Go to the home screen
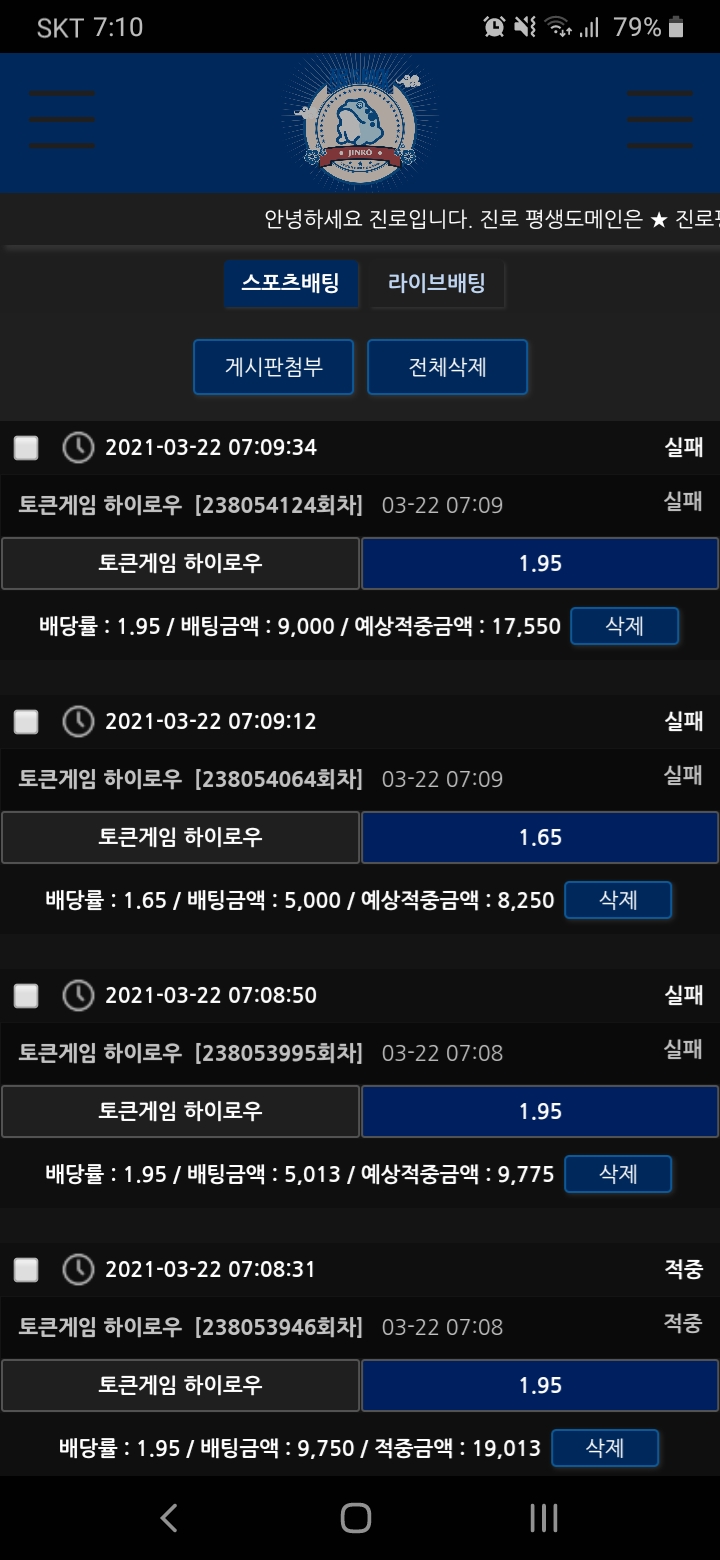720x1560 pixels. pos(356,1518)
